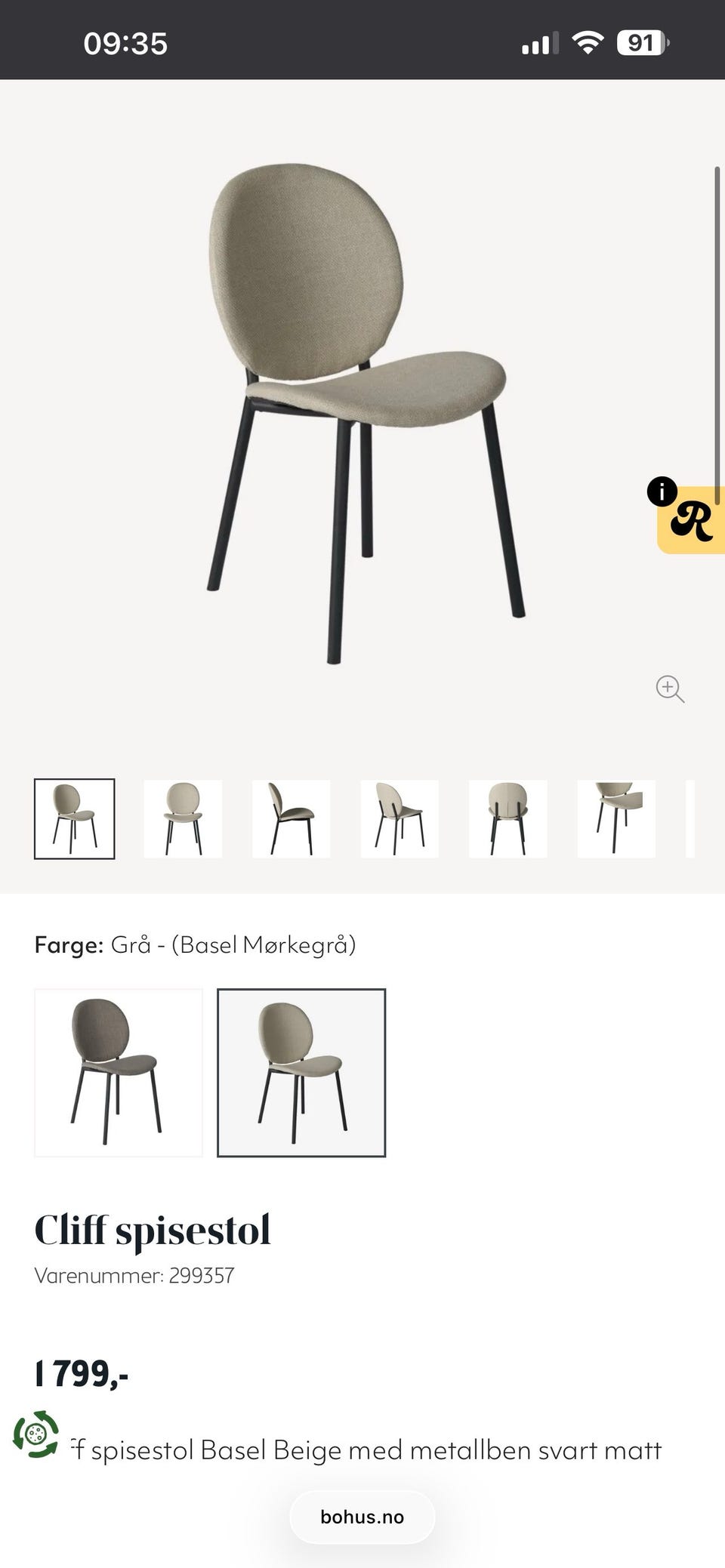Zoom the product image with the magnifier icon
The width and height of the screenshot is (725, 1568).
point(670,689)
